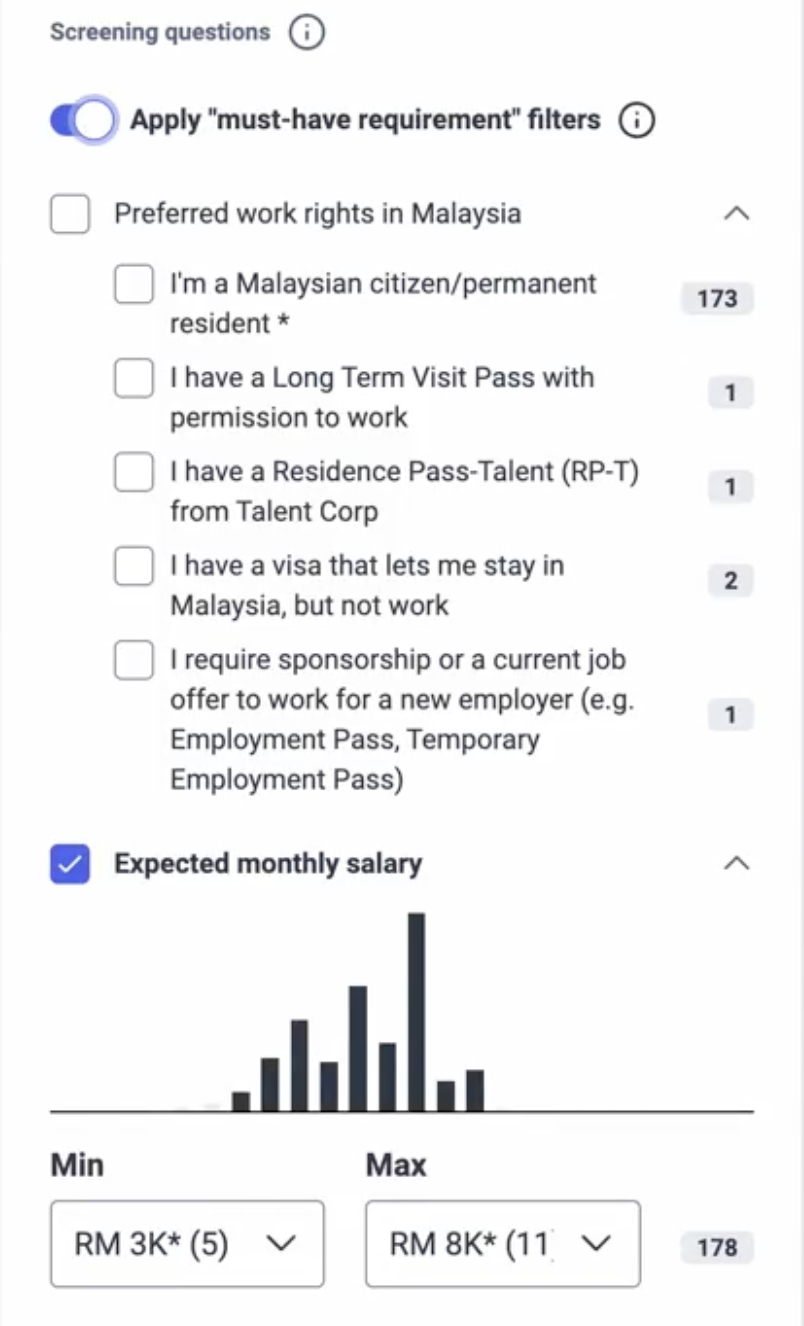Viewport: 804px width, 1326px height.
Task: Check I have a Long Term Visit Pass option
Action: (133, 378)
